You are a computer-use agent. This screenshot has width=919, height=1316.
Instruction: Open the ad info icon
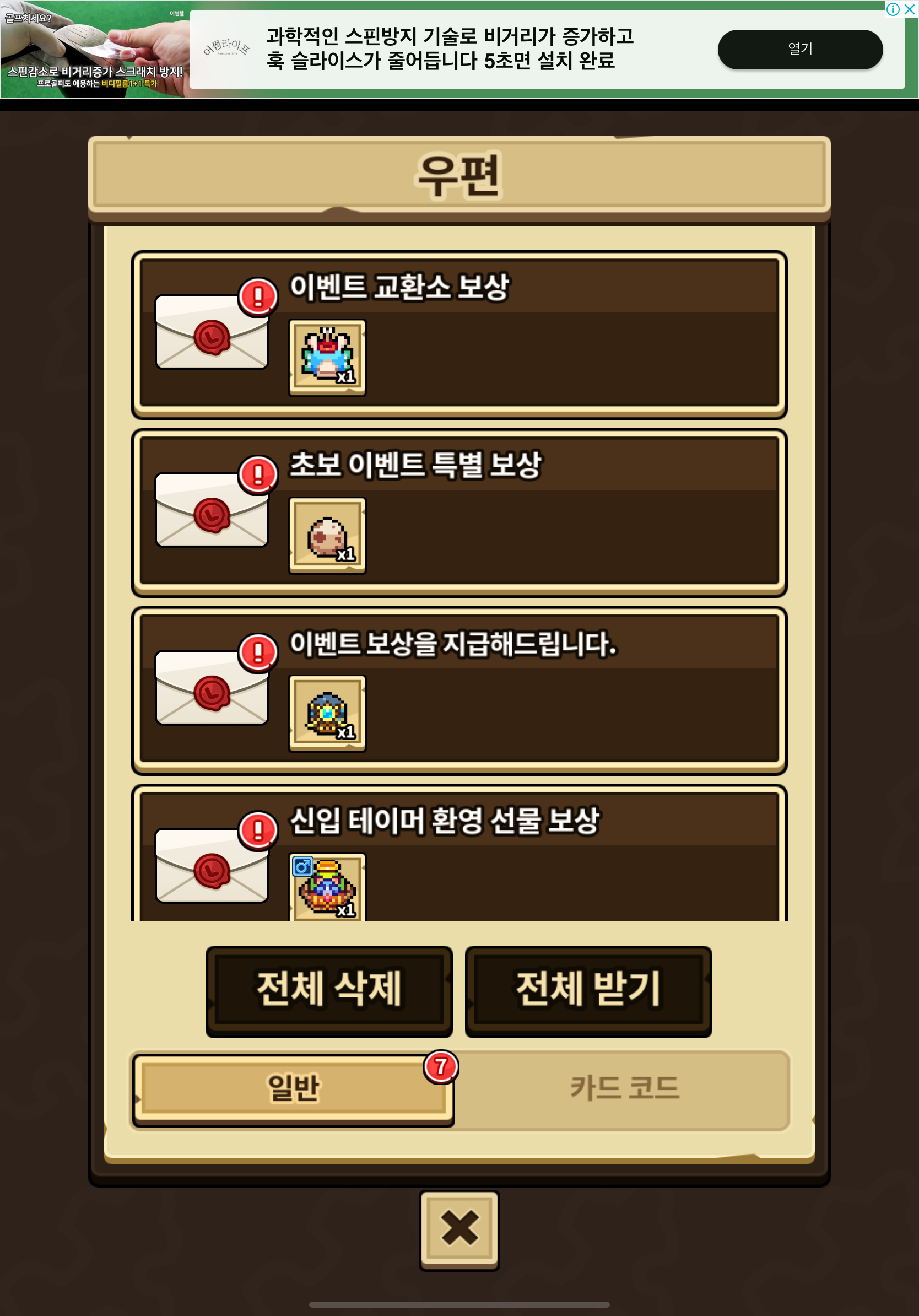pos(893,9)
